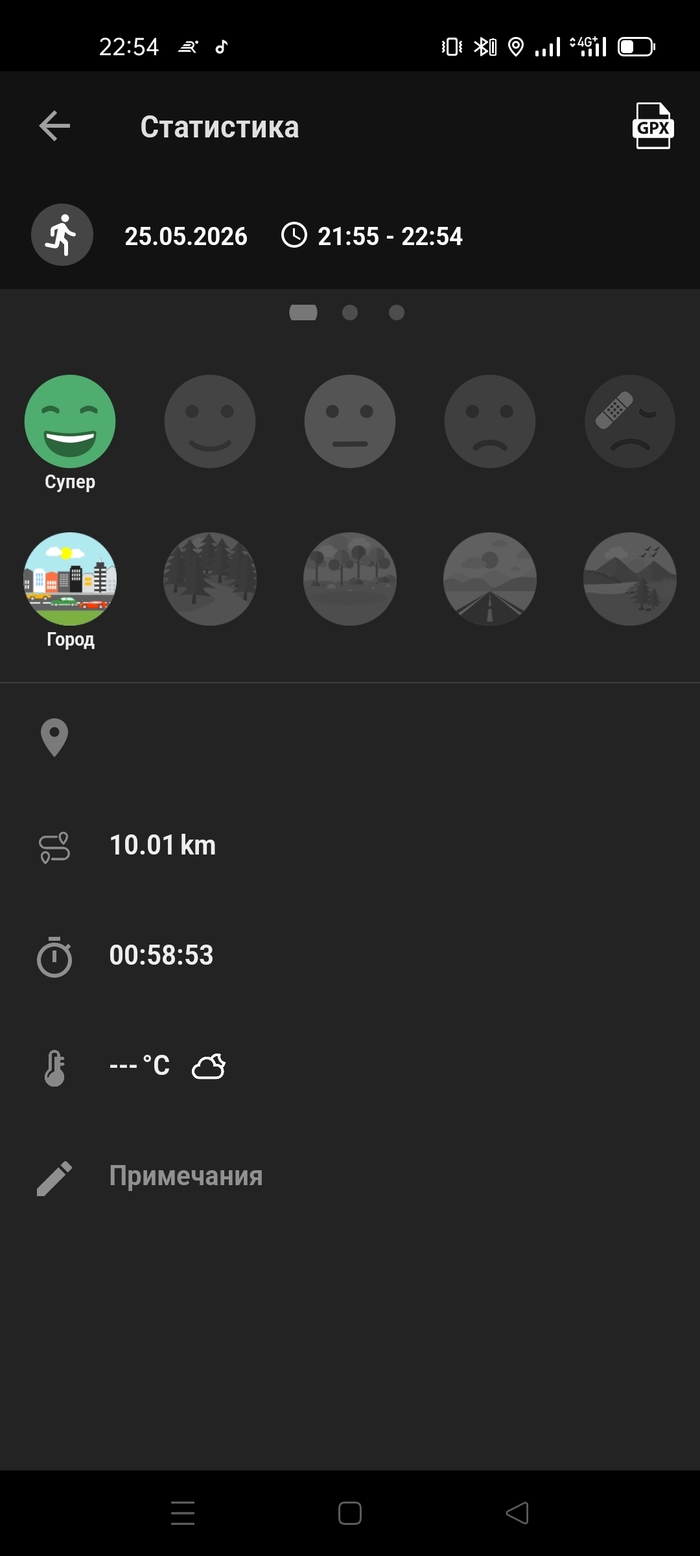Choose the slightly smiling mood face
Image resolution: width=700 pixels, height=1556 pixels.
point(210,421)
